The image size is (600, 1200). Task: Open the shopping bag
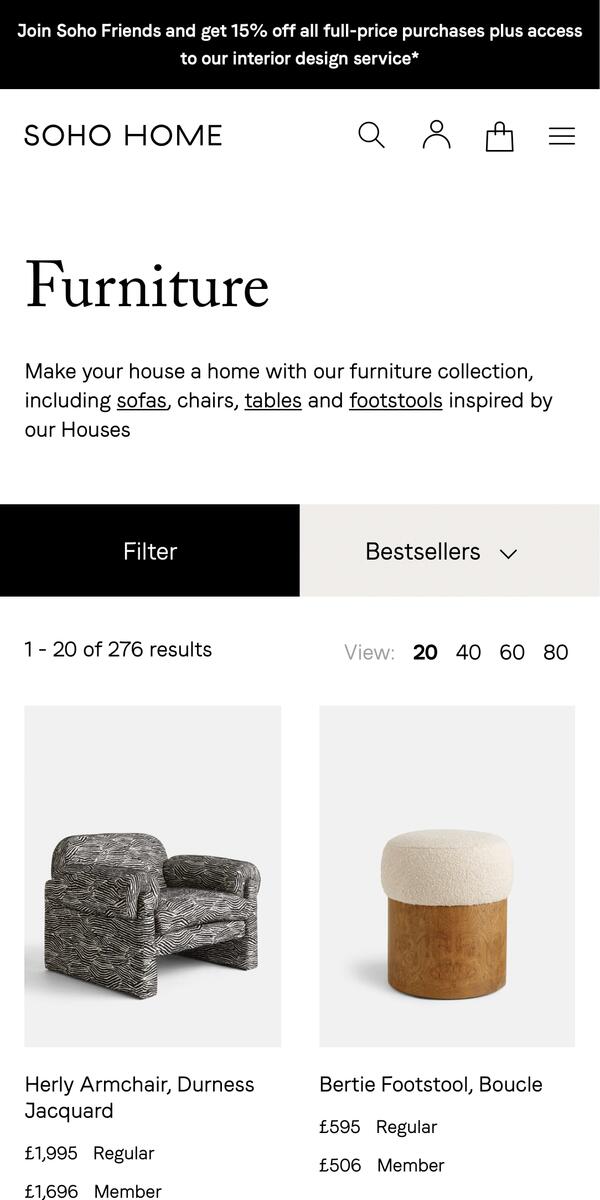click(499, 136)
